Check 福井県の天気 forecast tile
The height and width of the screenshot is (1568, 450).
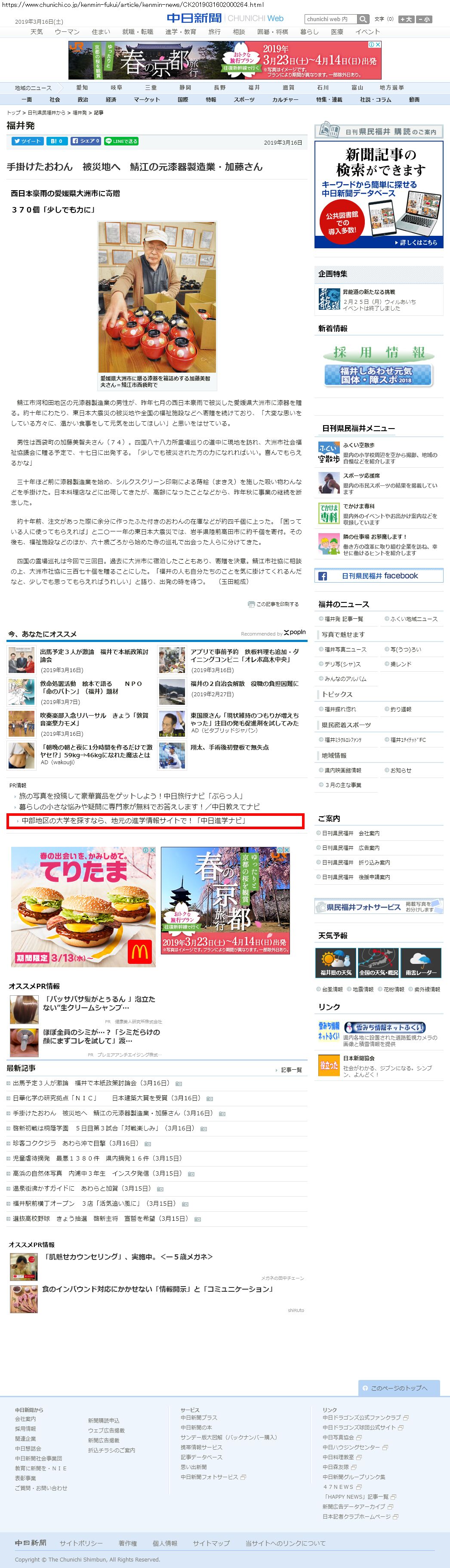pyautogui.click(x=336, y=963)
